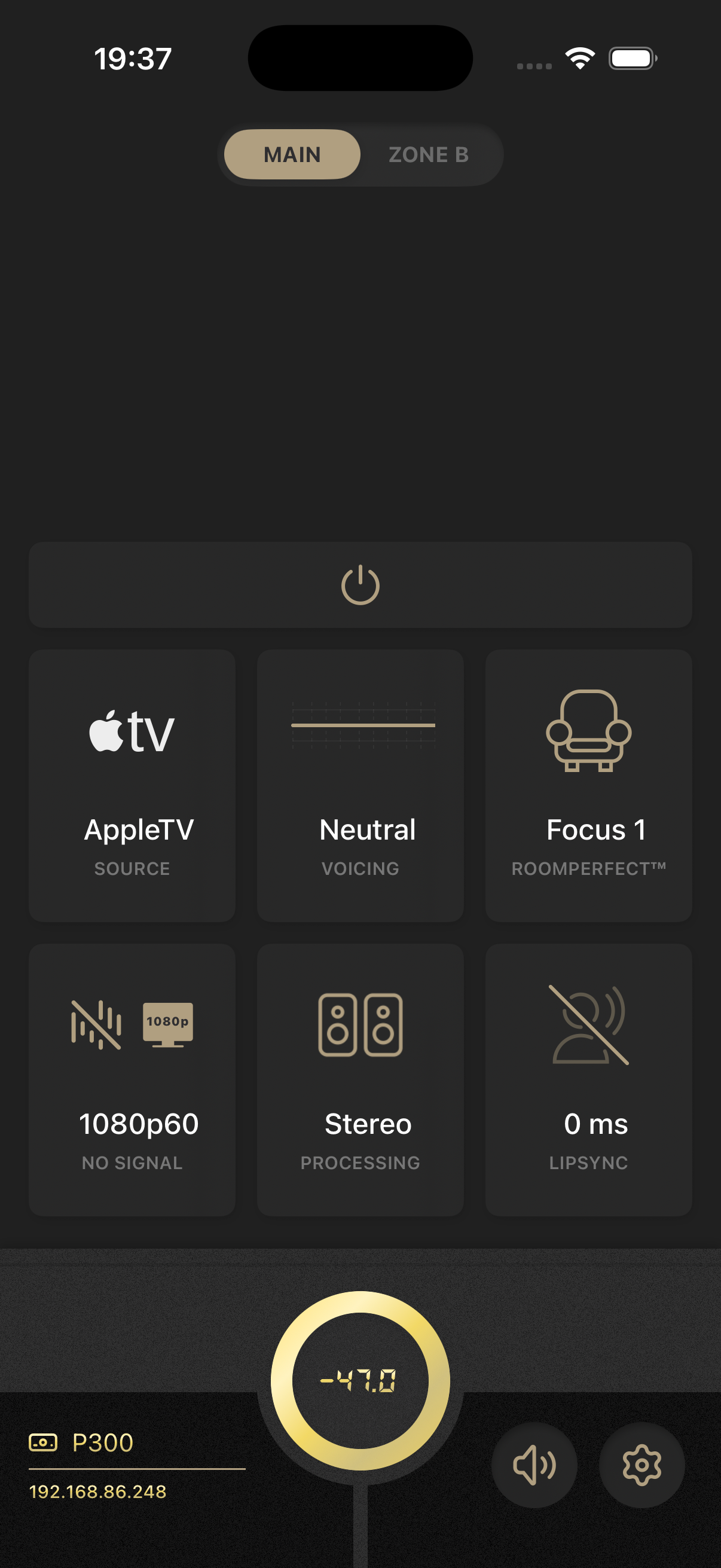Click the no-signal audio icon on the 1080p60 tile
Image resolution: width=721 pixels, height=1568 pixels.
tap(97, 1024)
